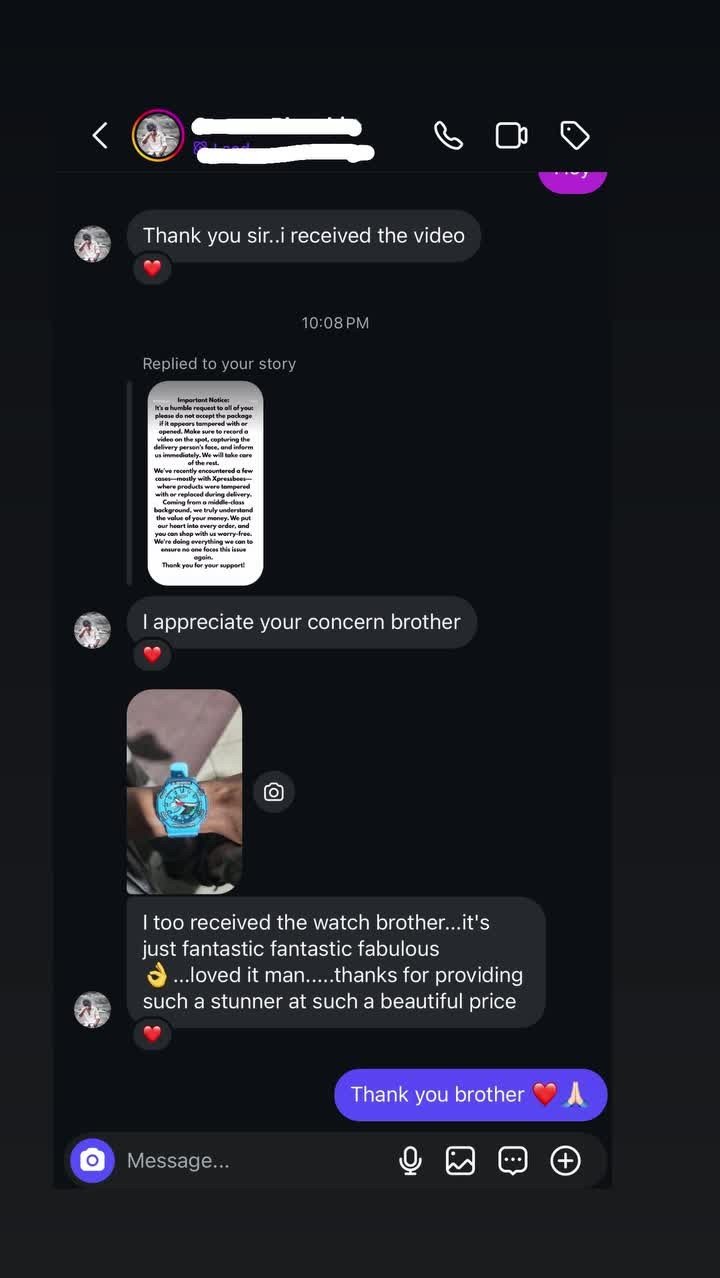Screen dimensions: 720x1278
Task: Open the tag icon in the header
Action: click(x=573, y=135)
